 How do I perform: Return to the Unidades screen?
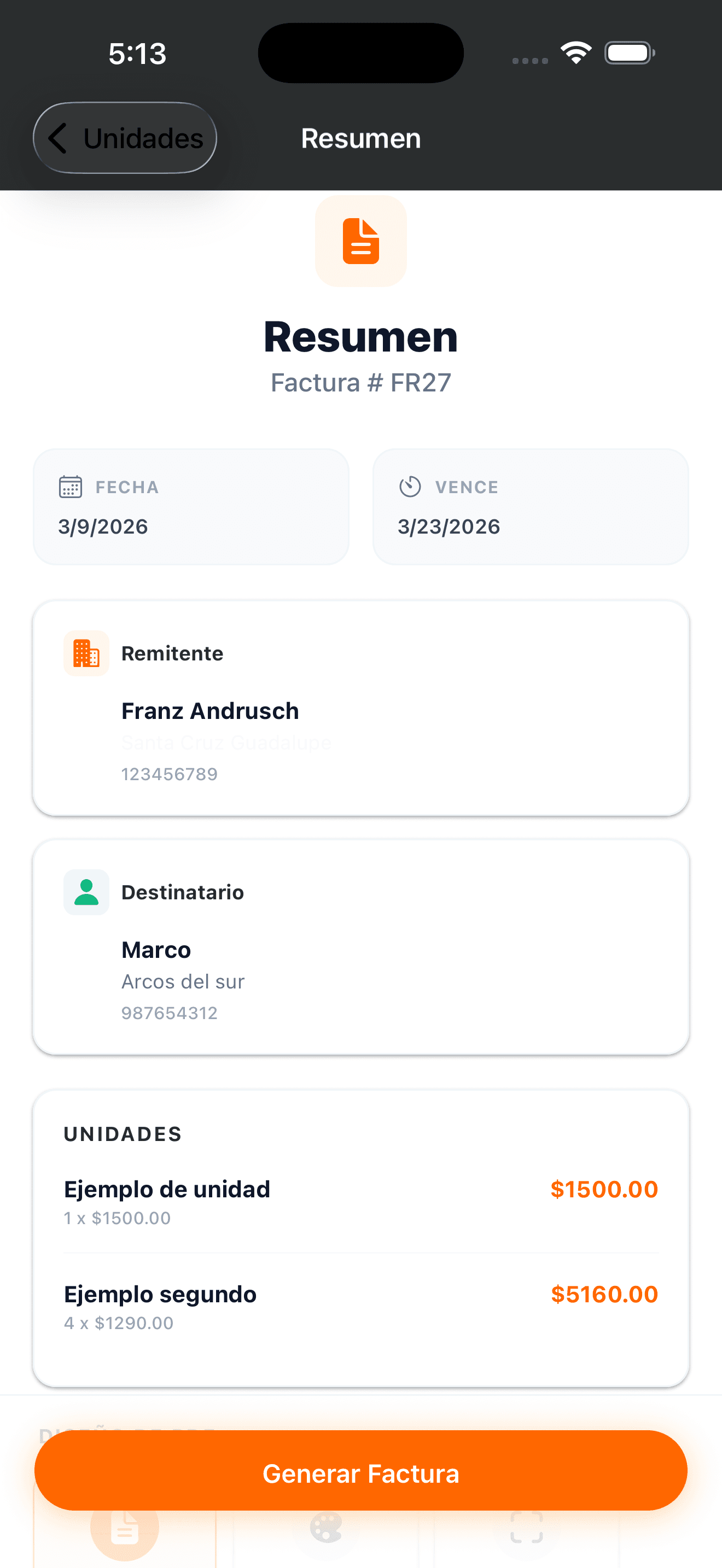tap(124, 138)
